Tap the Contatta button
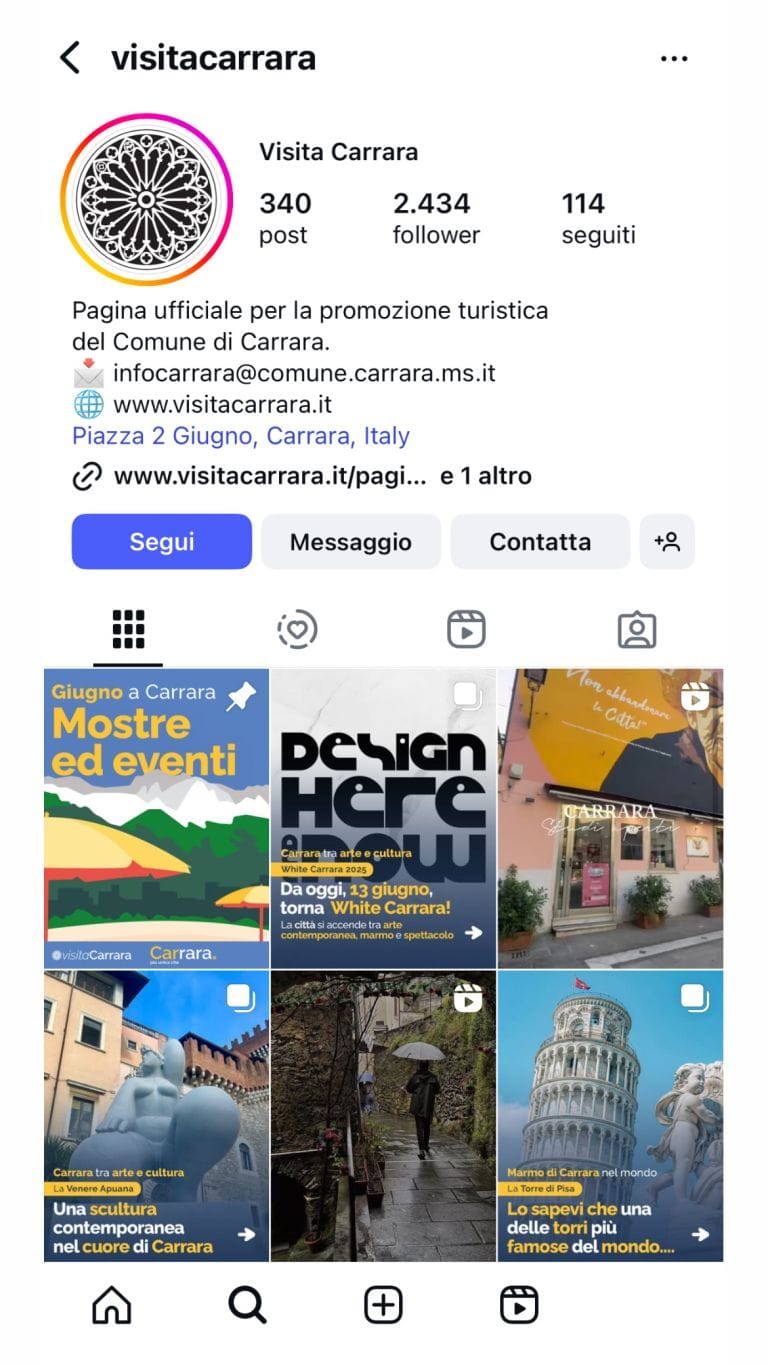 coord(540,542)
